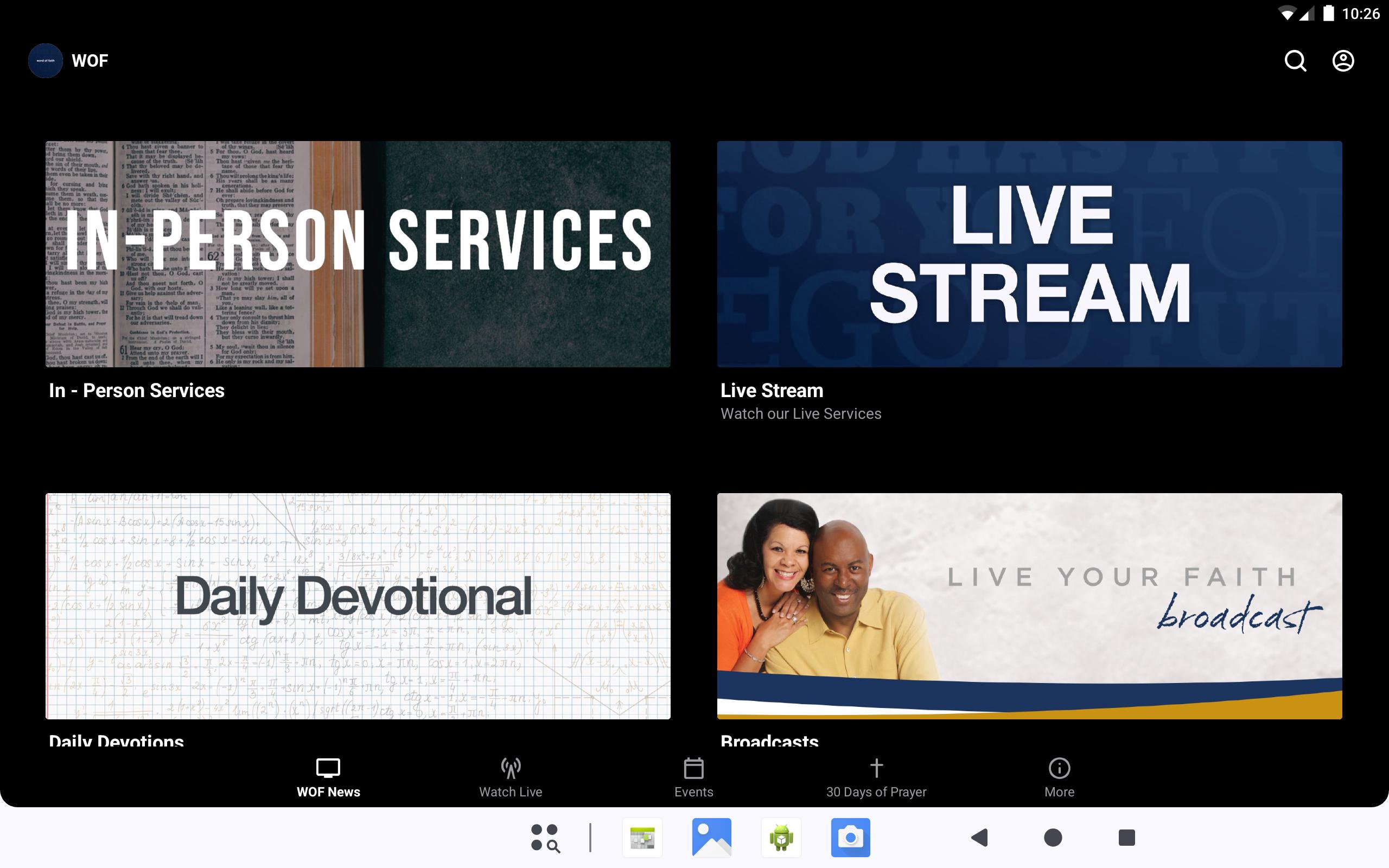Open the Live Stream card
Screen dimensions: 1389x868
(1029, 254)
